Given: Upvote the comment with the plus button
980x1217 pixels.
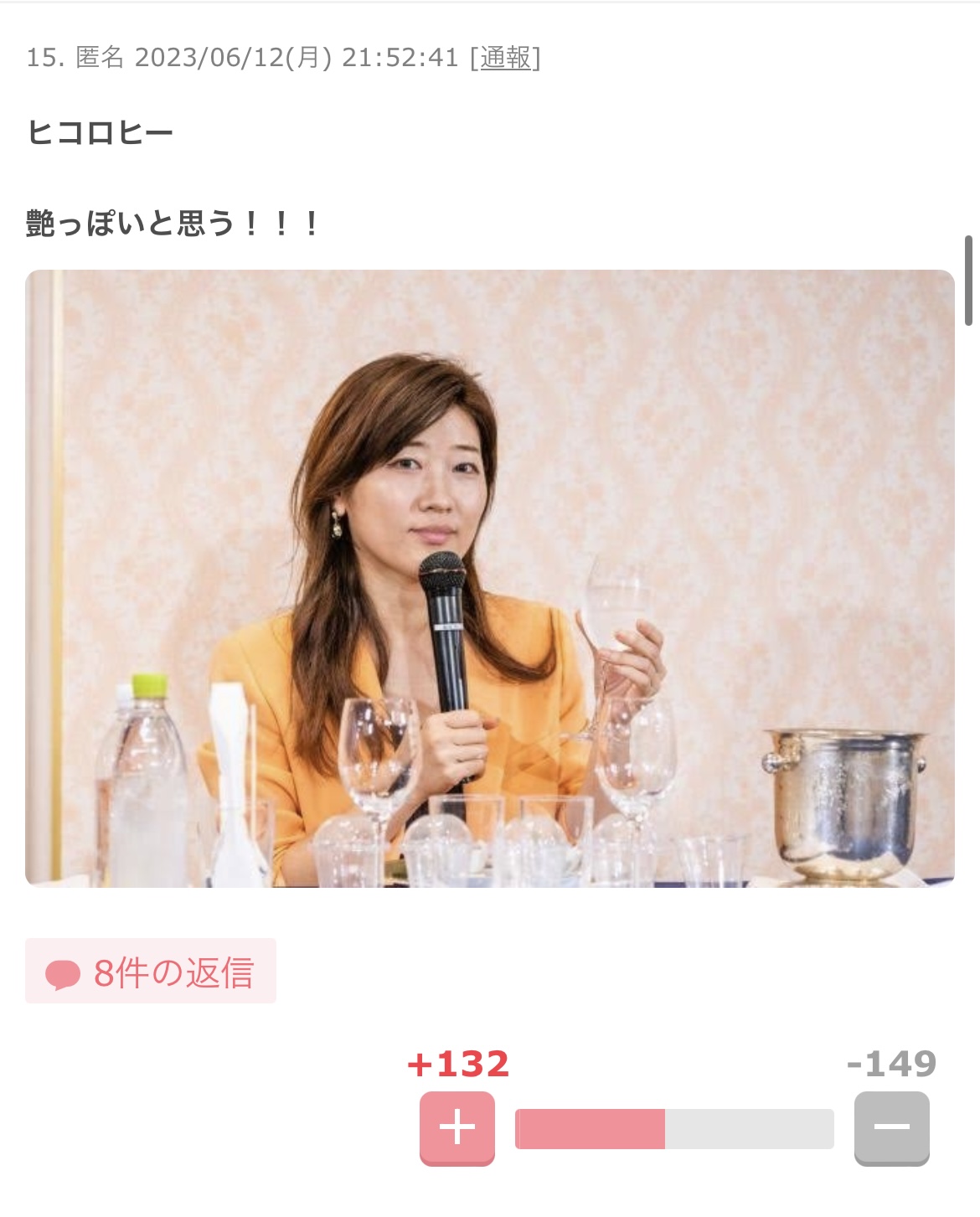Looking at the screenshot, I should (x=456, y=1127).
